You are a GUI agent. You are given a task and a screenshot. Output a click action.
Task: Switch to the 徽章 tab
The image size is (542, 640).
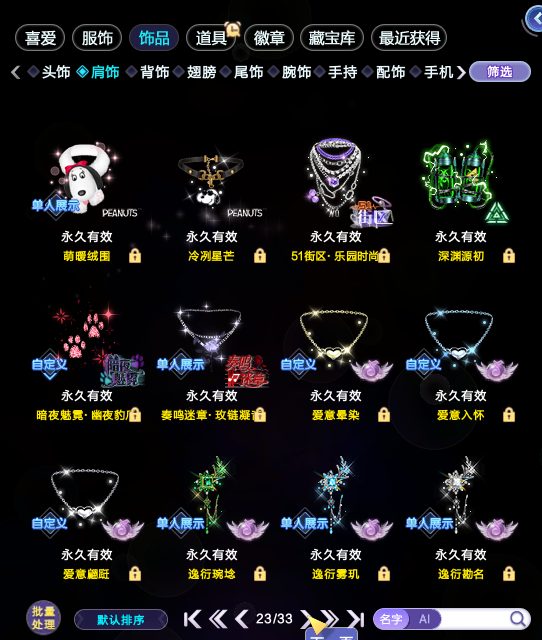tap(269, 38)
